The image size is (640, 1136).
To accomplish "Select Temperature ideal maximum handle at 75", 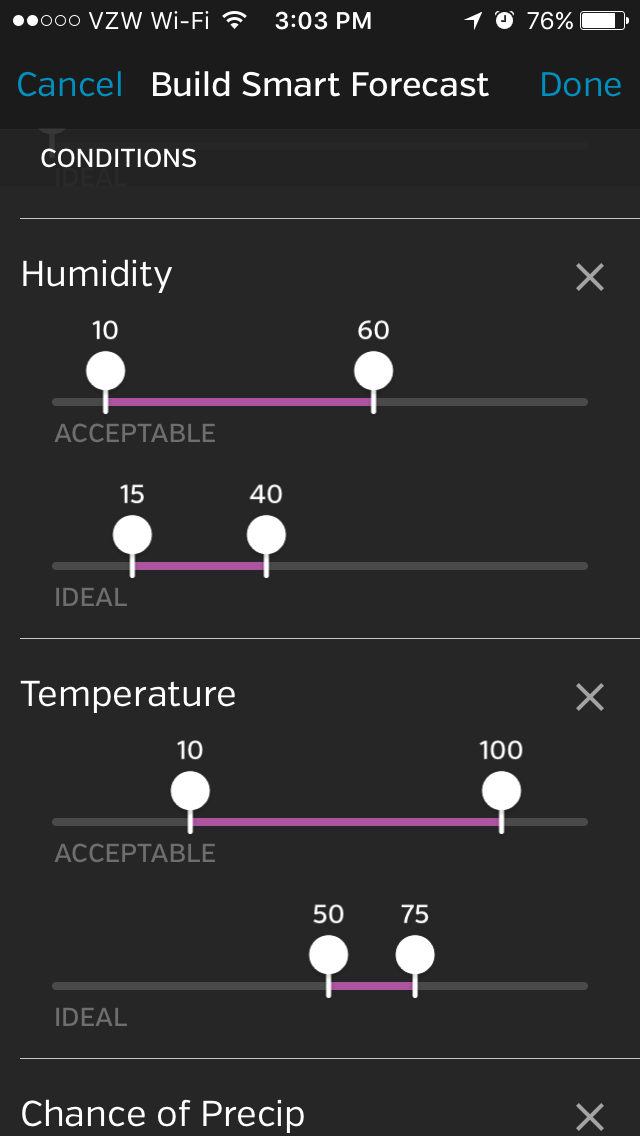I will point(415,956).
